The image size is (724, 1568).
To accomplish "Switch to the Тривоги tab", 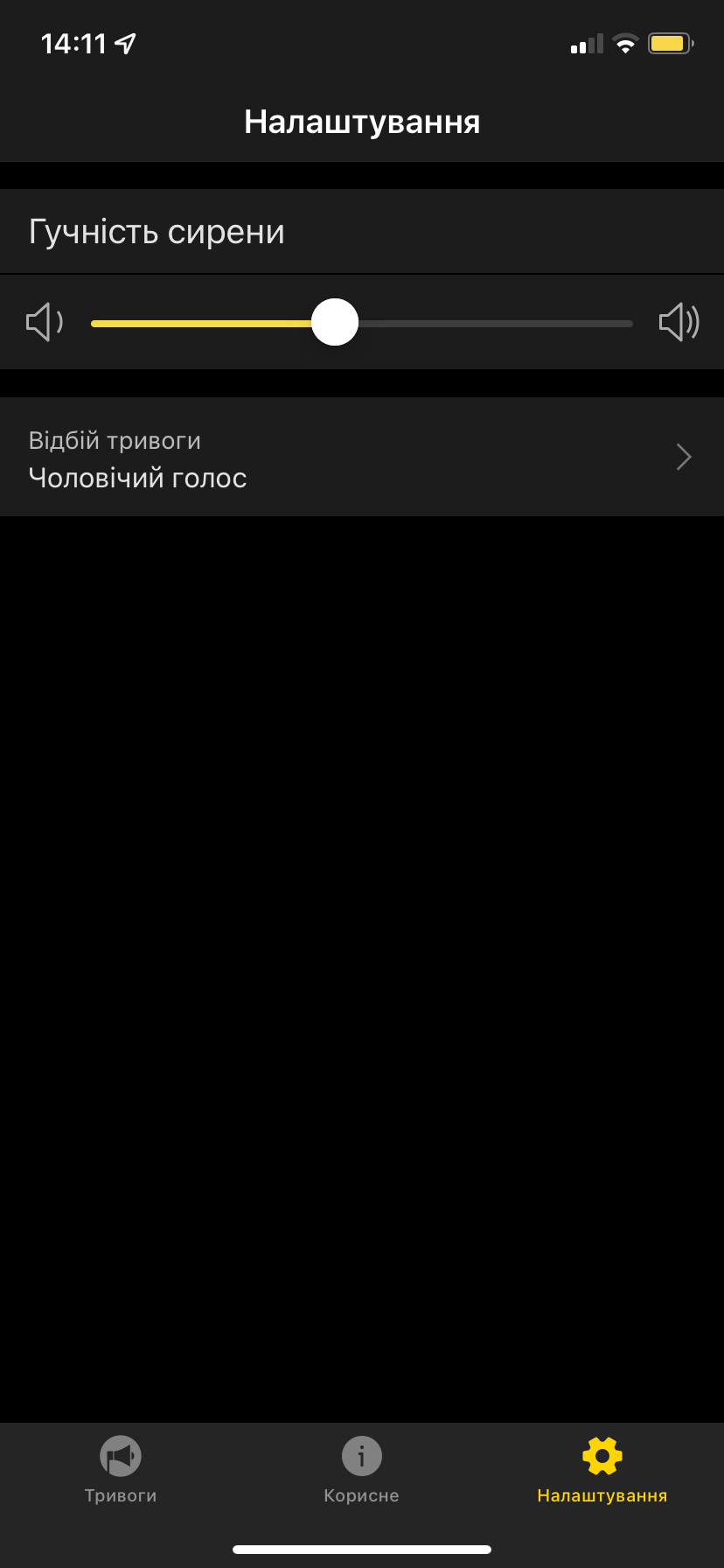I will (121, 1470).
